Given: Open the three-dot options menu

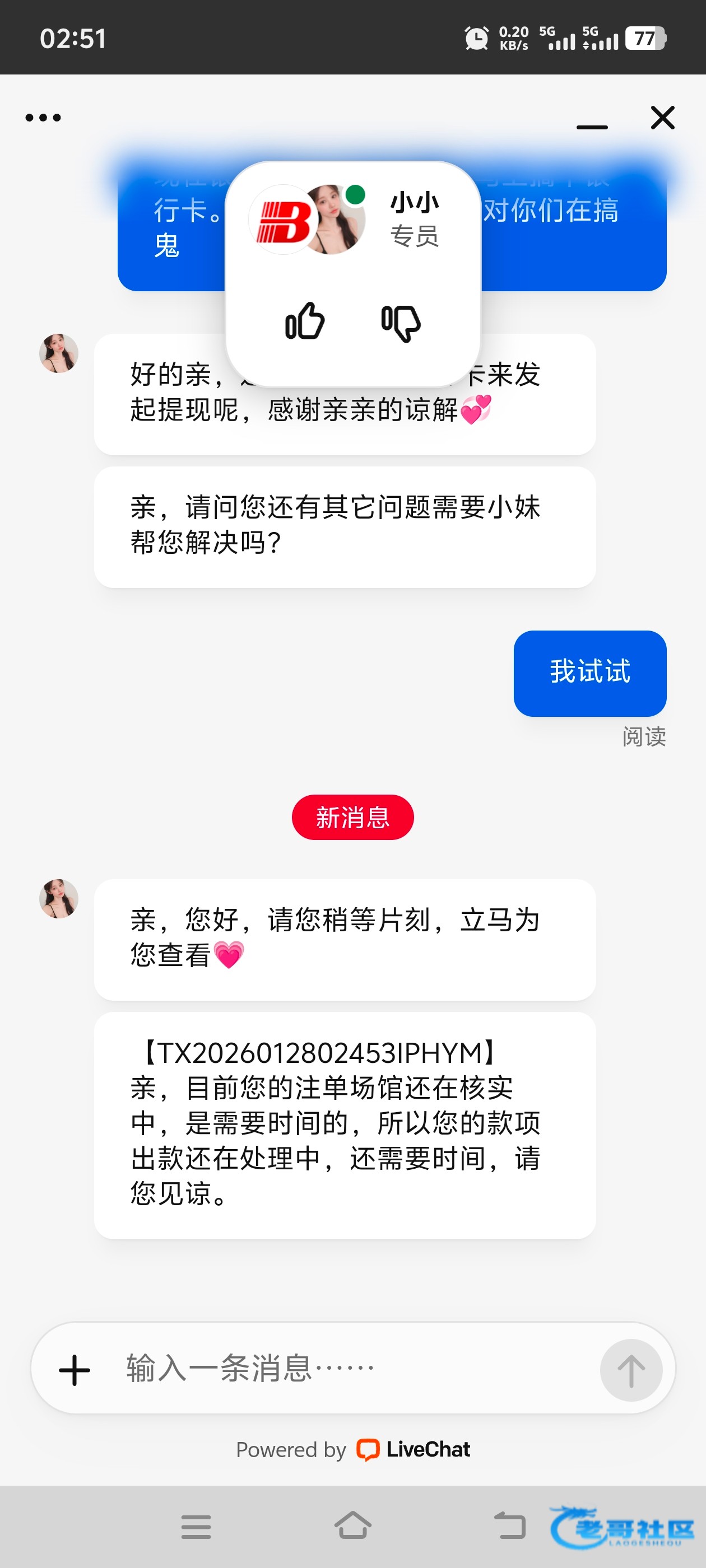Looking at the screenshot, I should click(43, 118).
